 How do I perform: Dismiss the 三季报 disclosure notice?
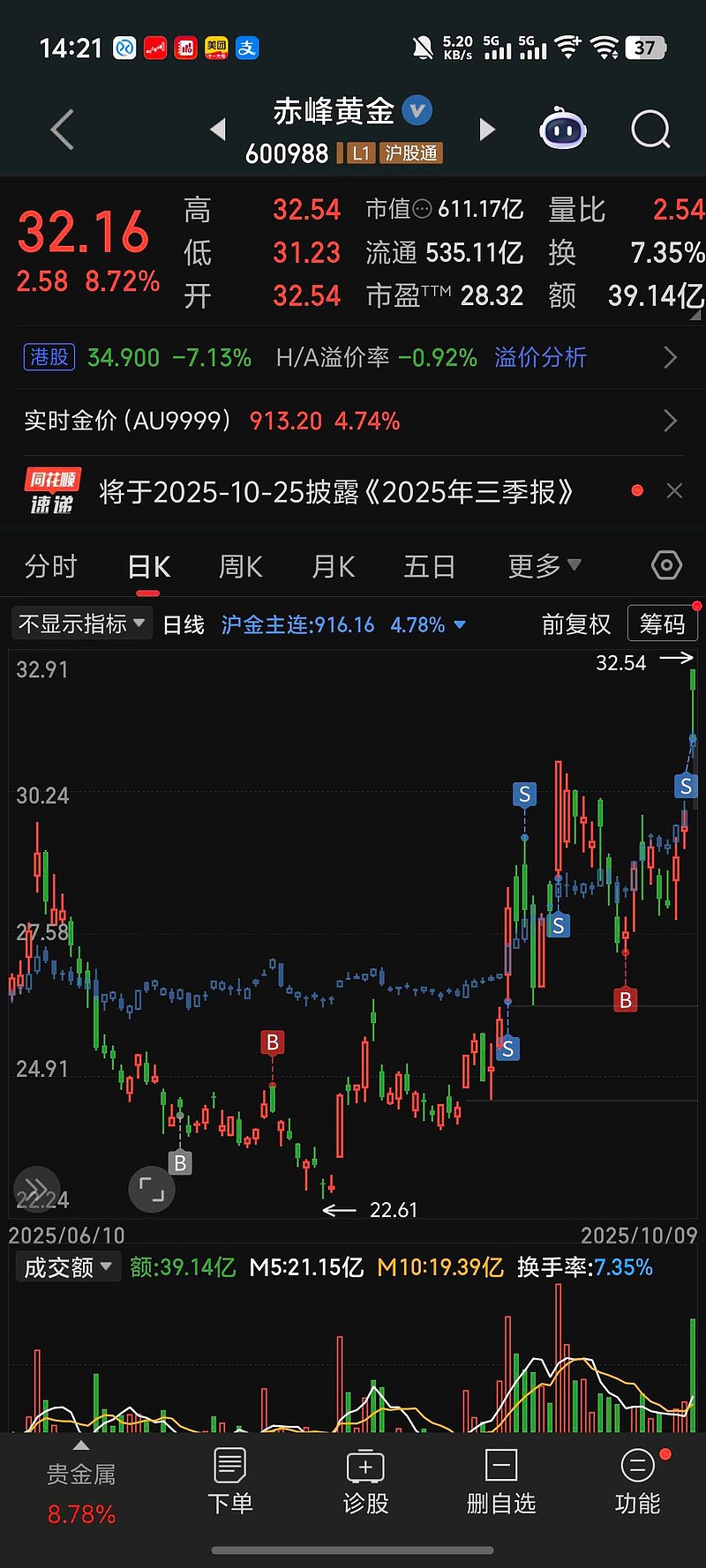(674, 491)
